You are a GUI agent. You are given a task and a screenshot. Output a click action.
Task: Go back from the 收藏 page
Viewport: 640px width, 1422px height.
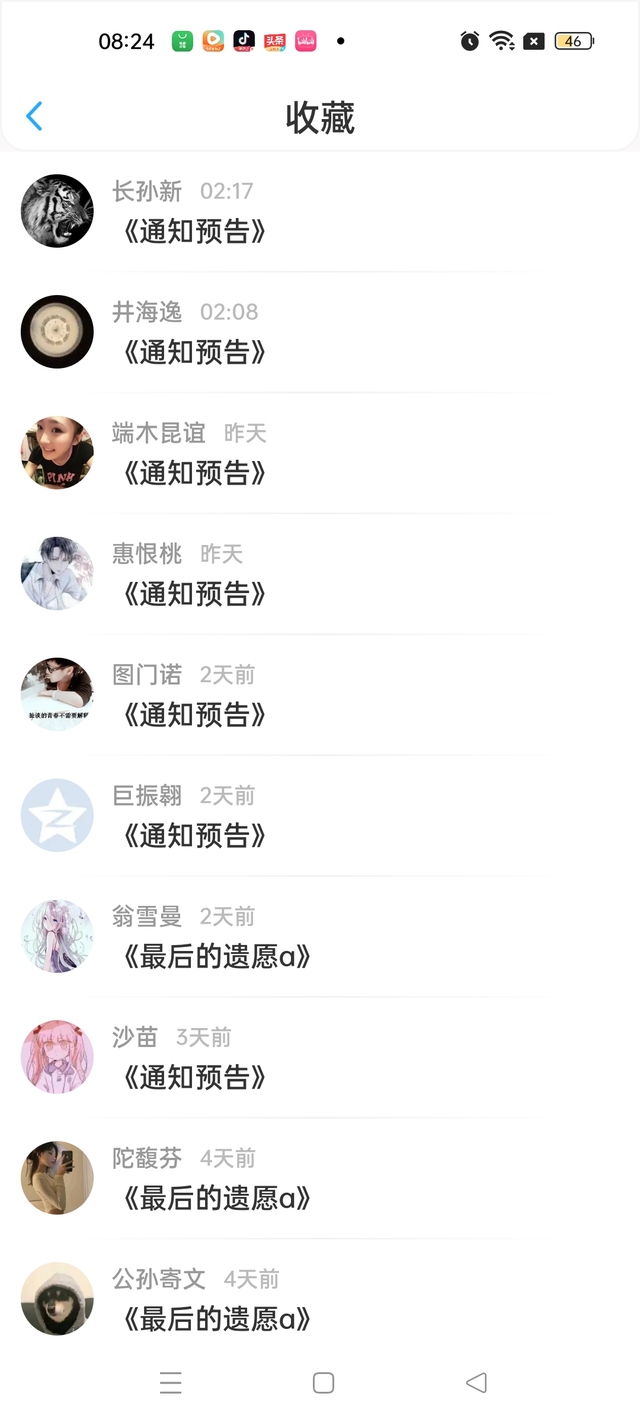34,116
